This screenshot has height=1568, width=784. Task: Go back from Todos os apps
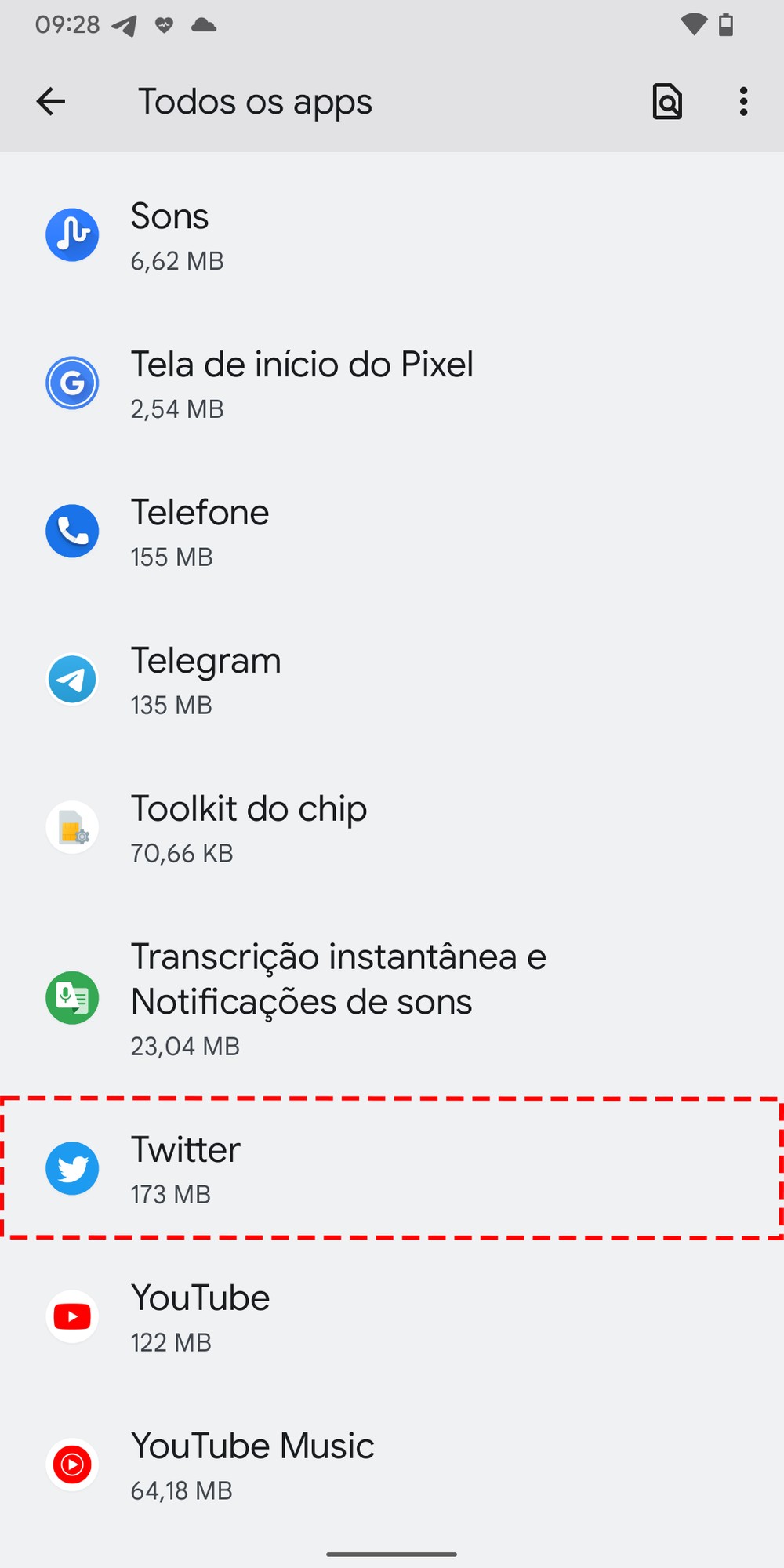[51, 101]
